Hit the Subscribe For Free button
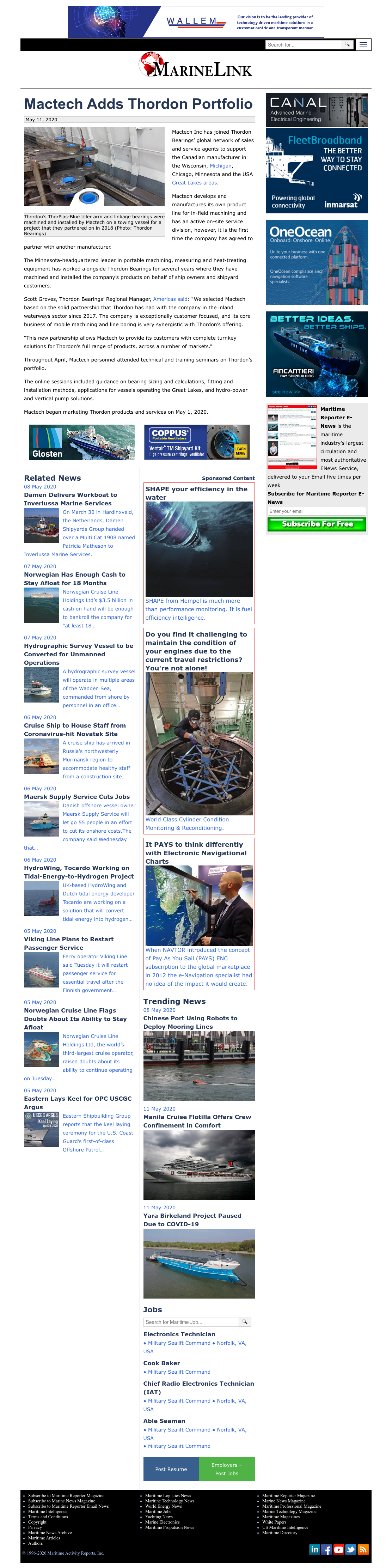Viewport: 392px width, 1568px height. pyautogui.click(x=317, y=524)
